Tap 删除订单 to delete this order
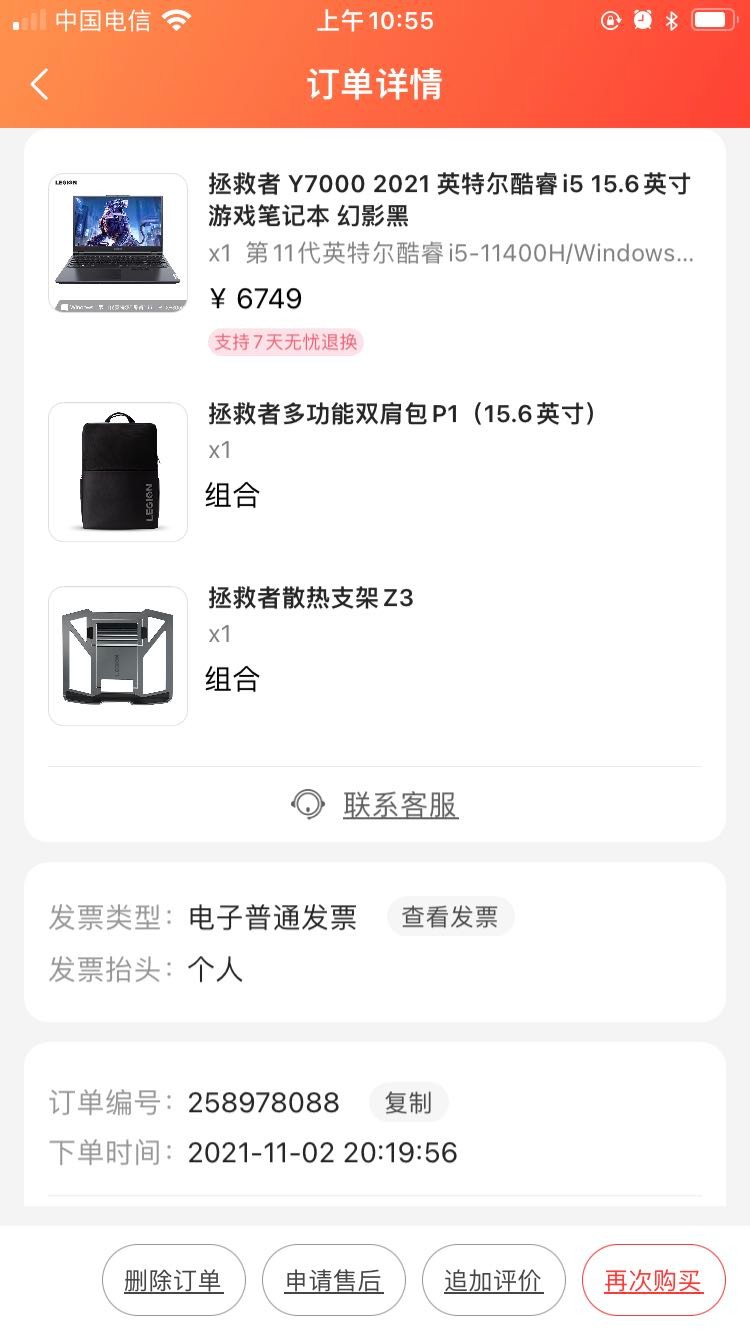 coord(174,1281)
